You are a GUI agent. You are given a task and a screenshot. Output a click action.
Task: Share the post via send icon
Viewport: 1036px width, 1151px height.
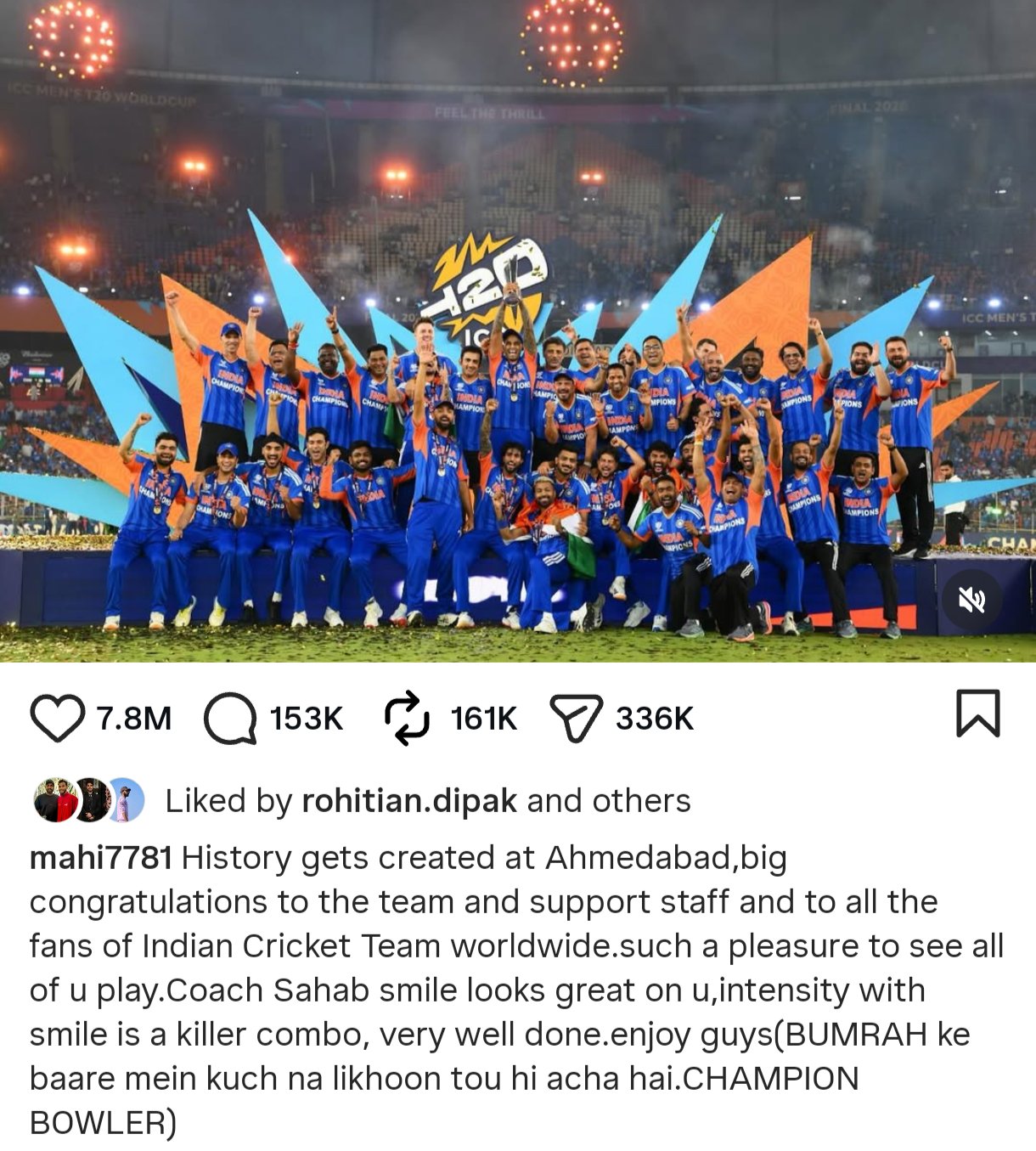(577, 719)
